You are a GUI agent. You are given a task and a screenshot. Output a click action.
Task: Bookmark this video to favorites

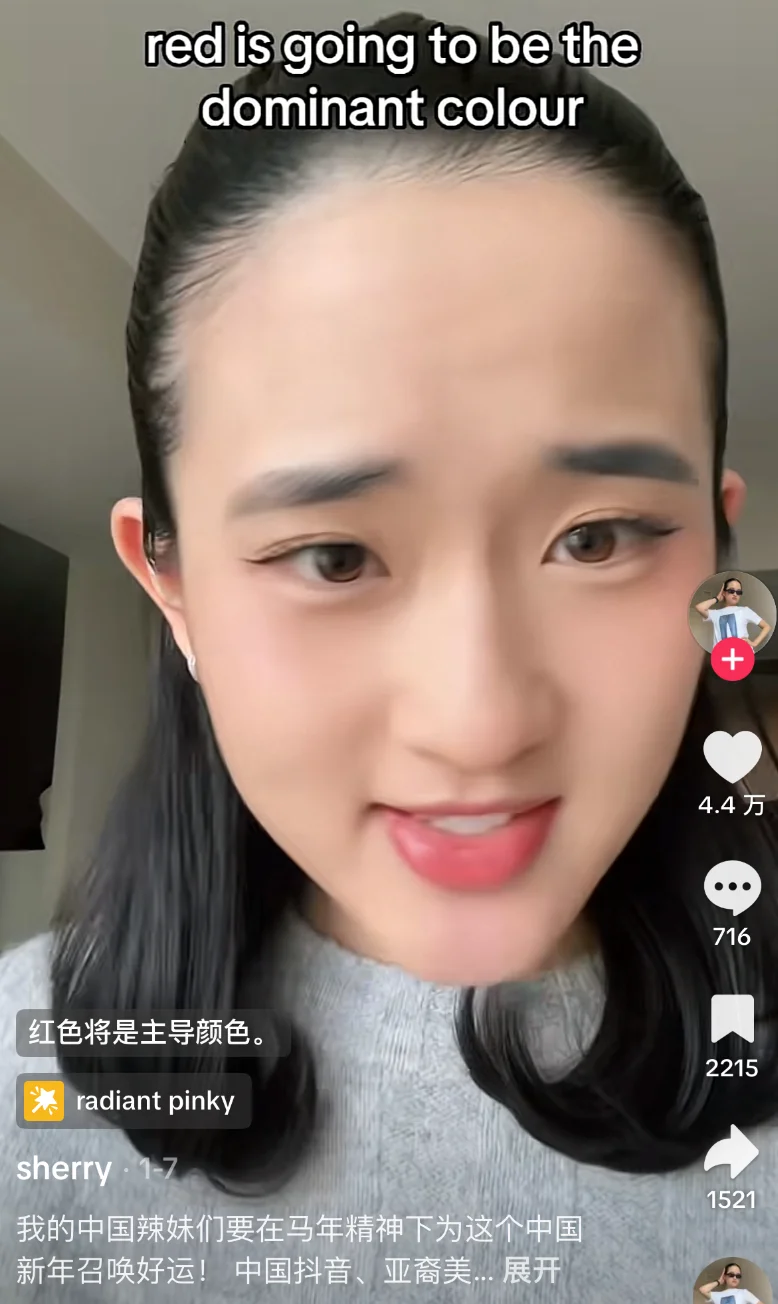coord(732,1020)
